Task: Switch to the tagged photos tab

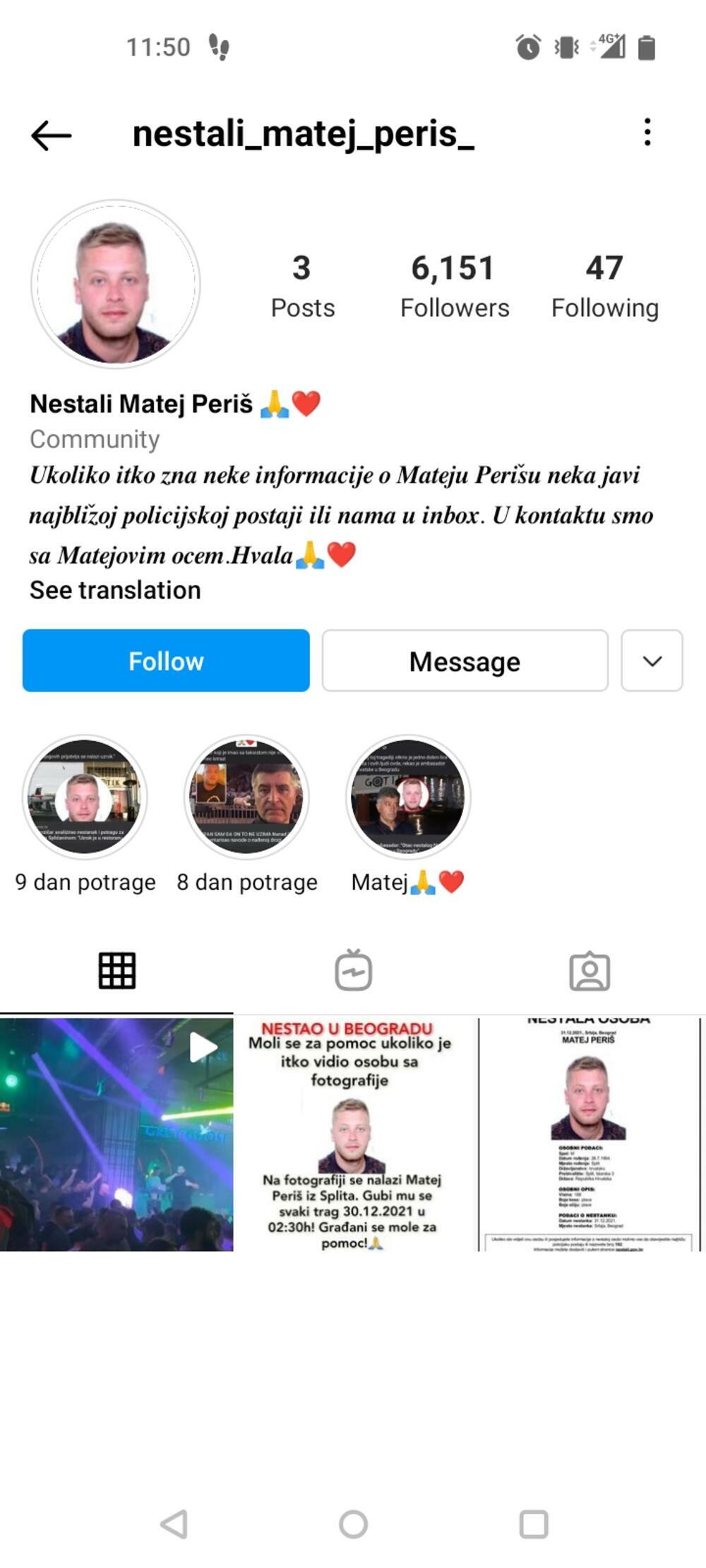Action: (x=590, y=970)
